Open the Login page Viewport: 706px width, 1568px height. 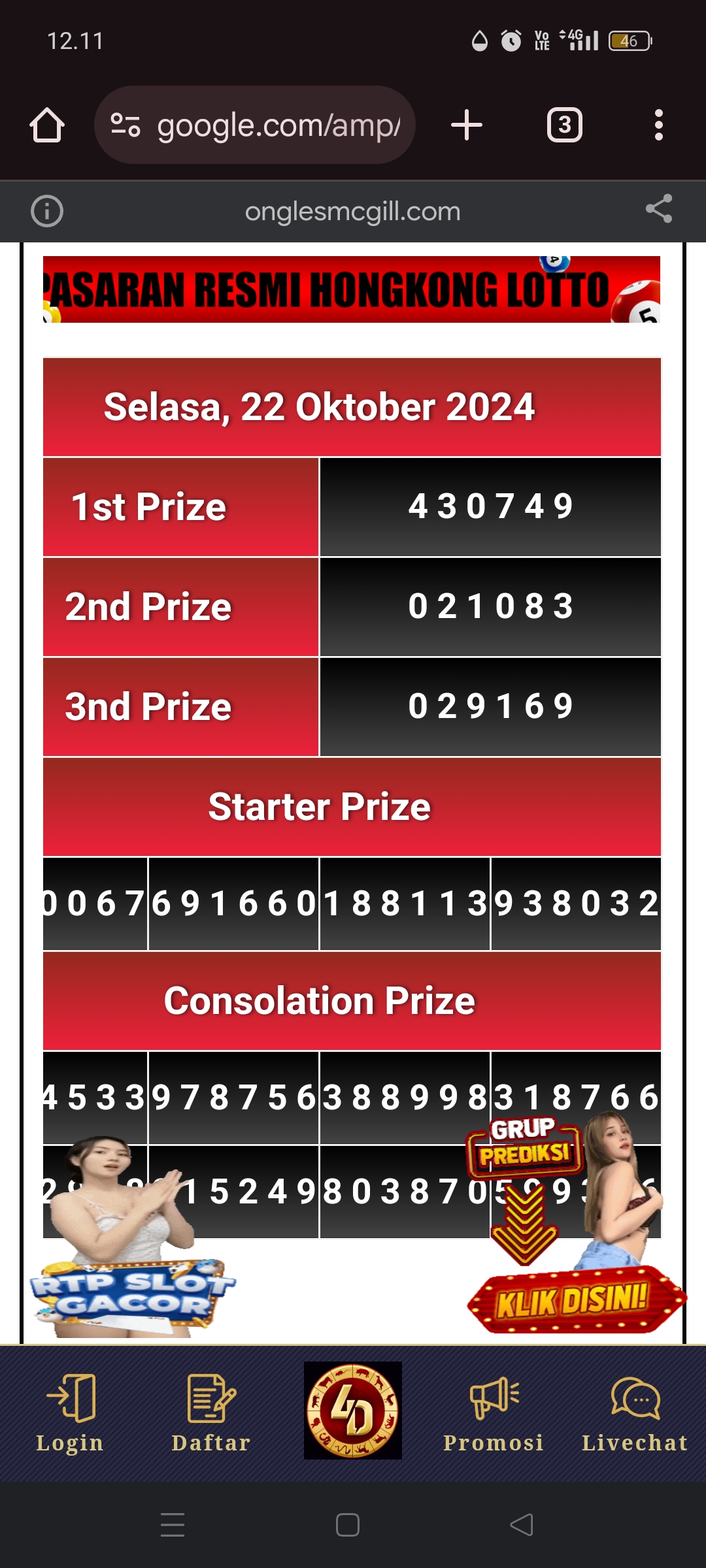tap(70, 1413)
